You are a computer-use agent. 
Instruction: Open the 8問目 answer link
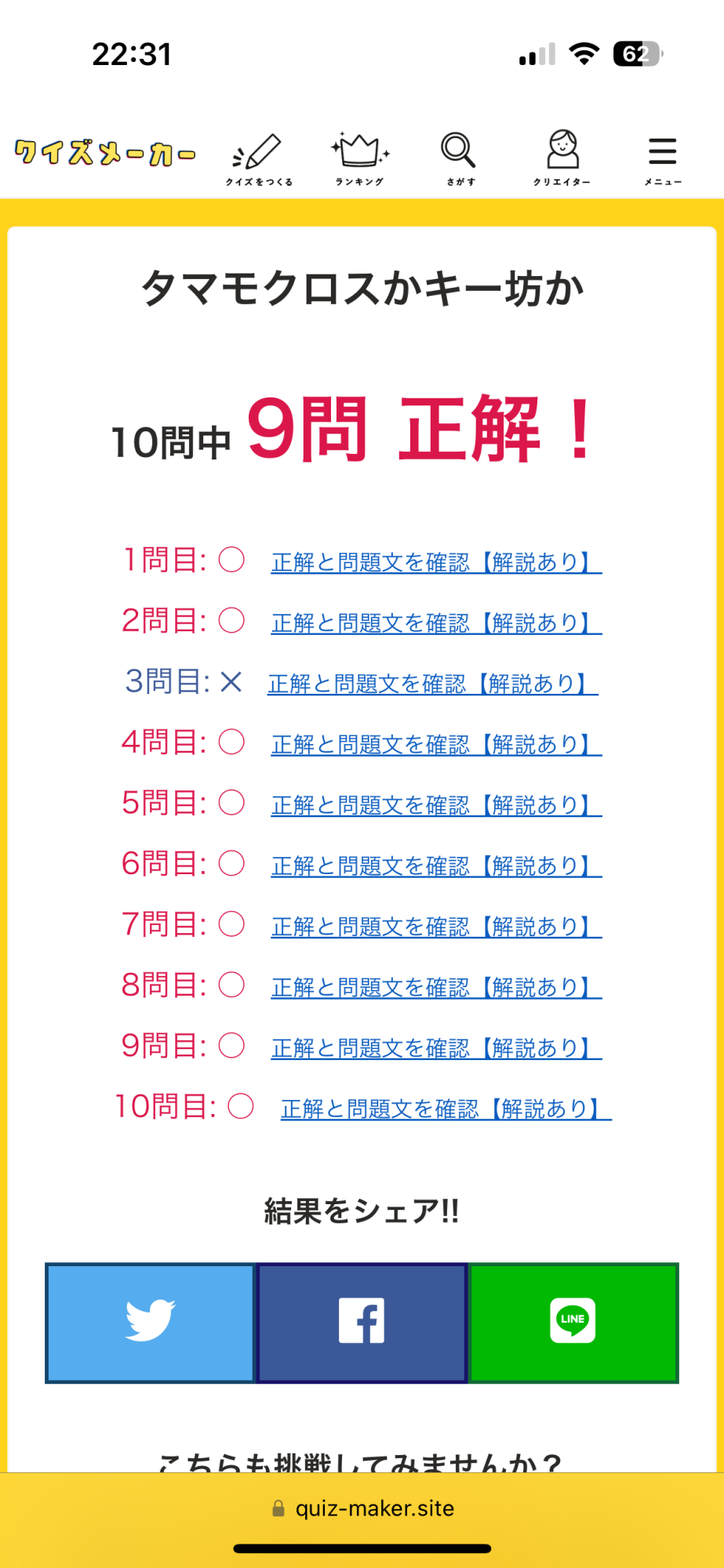point(436,988)
